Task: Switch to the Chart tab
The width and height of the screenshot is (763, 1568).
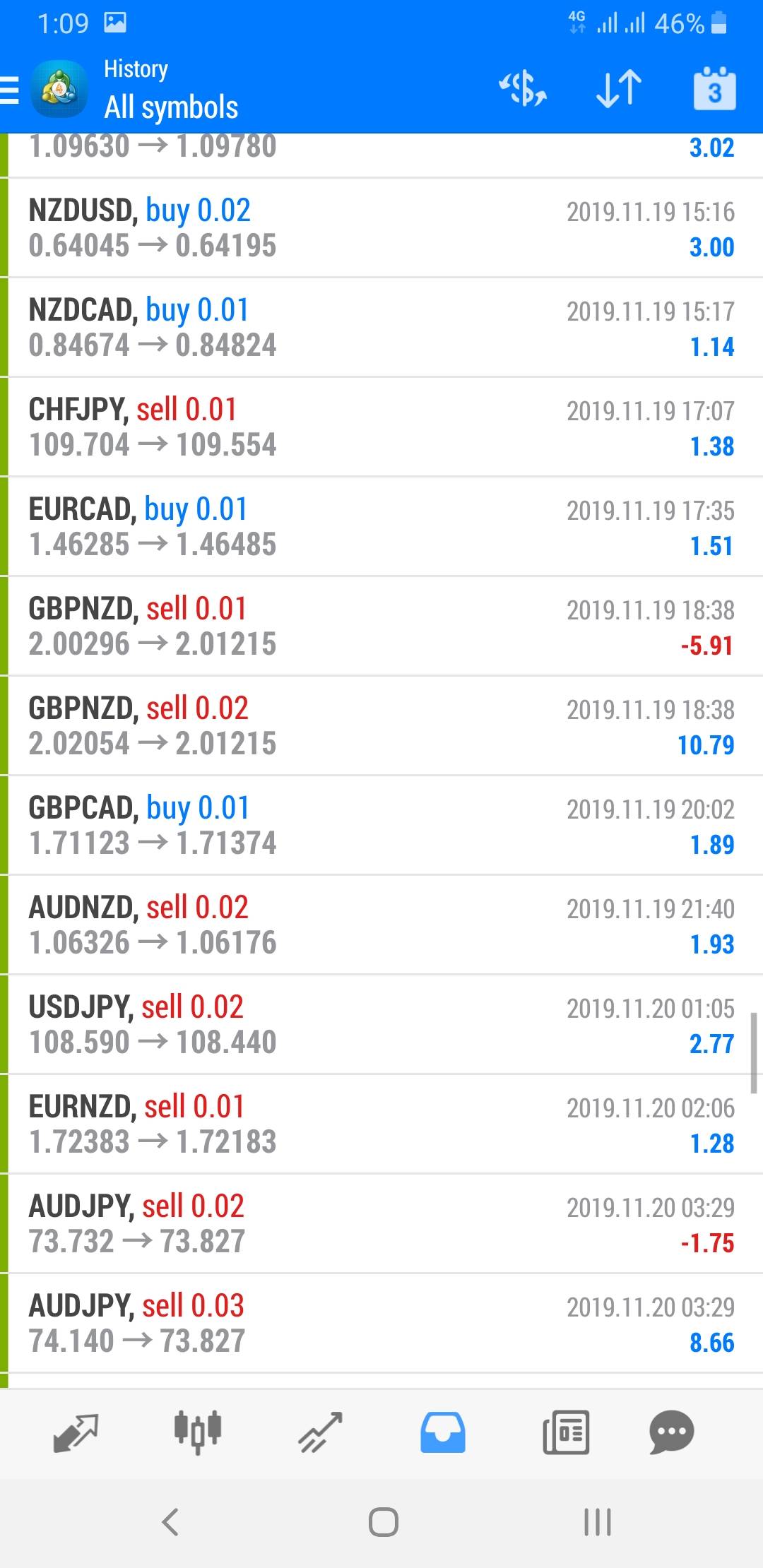Action: coord(198,1432)
